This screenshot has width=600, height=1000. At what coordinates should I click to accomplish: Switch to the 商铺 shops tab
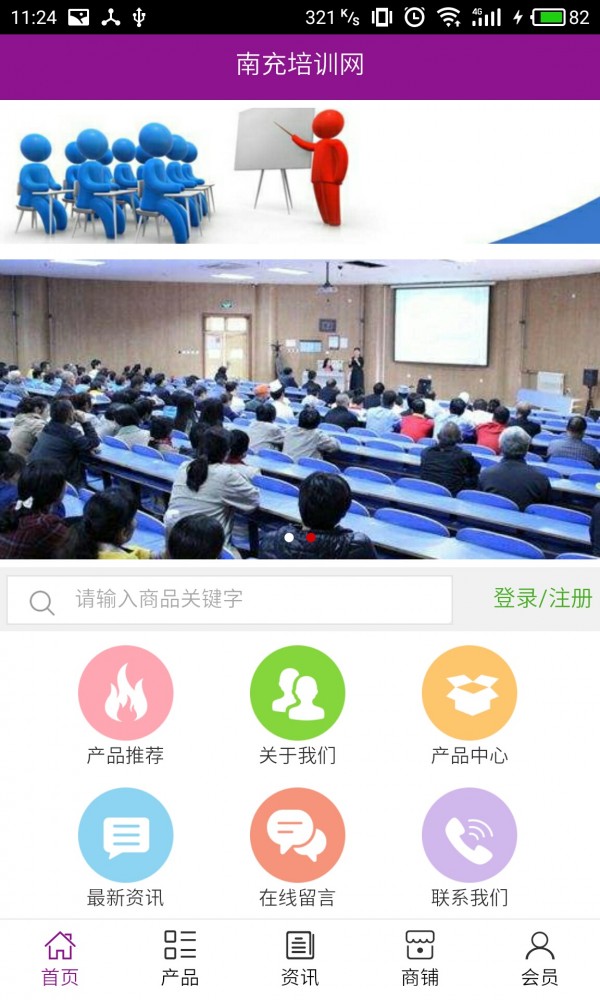420,958
